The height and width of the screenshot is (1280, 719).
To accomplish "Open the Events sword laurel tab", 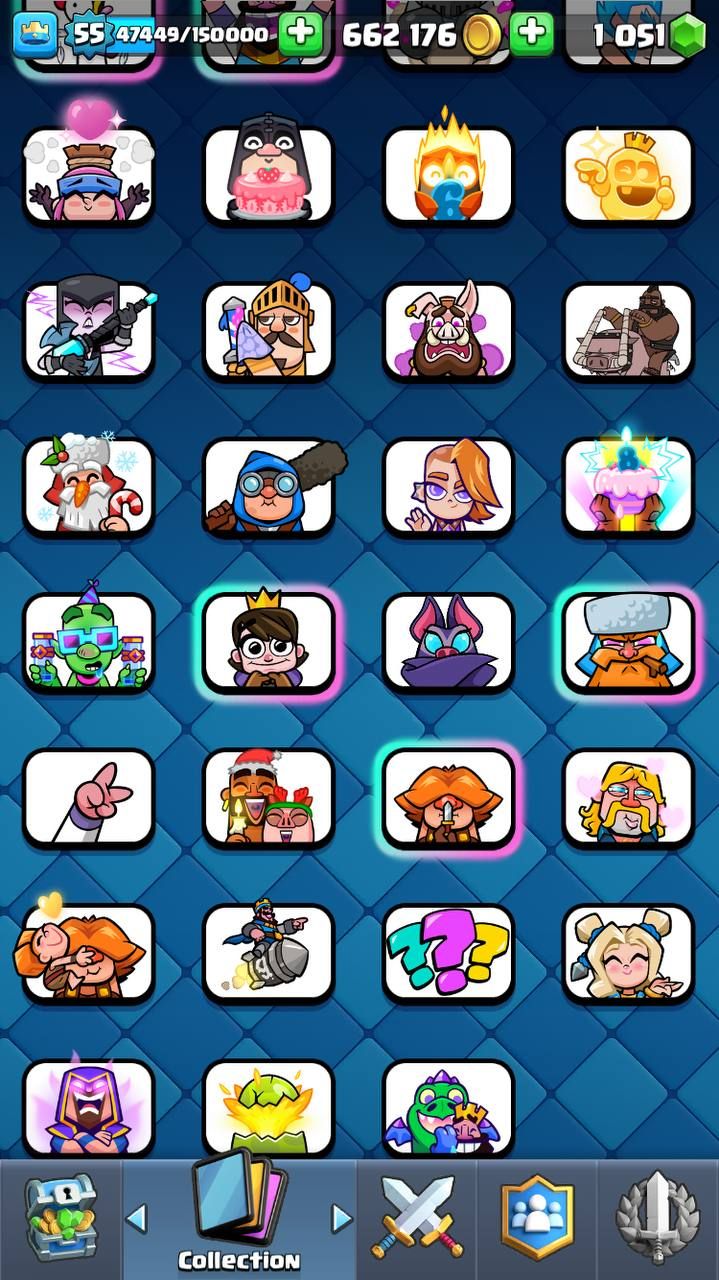I will pyautogui.click(x=657, y=1218).
